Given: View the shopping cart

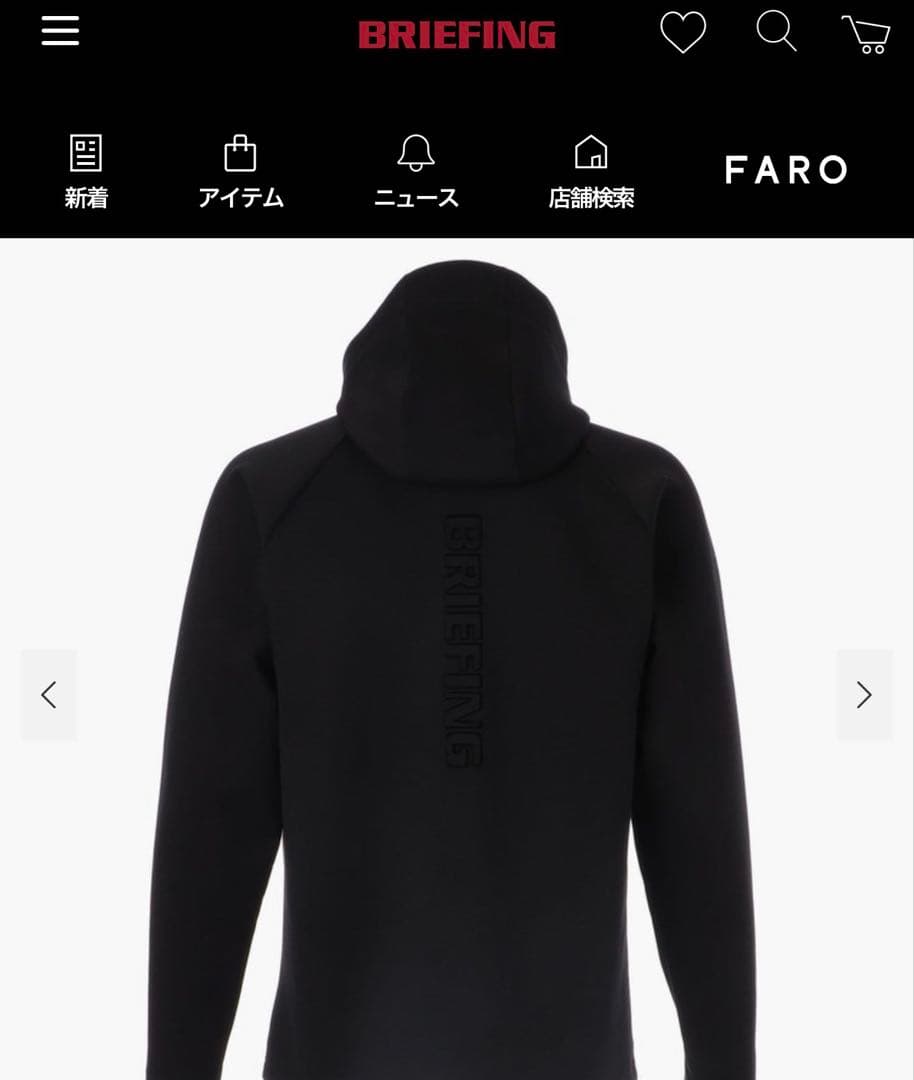Looking at the screenshot, I should point(866,34).
